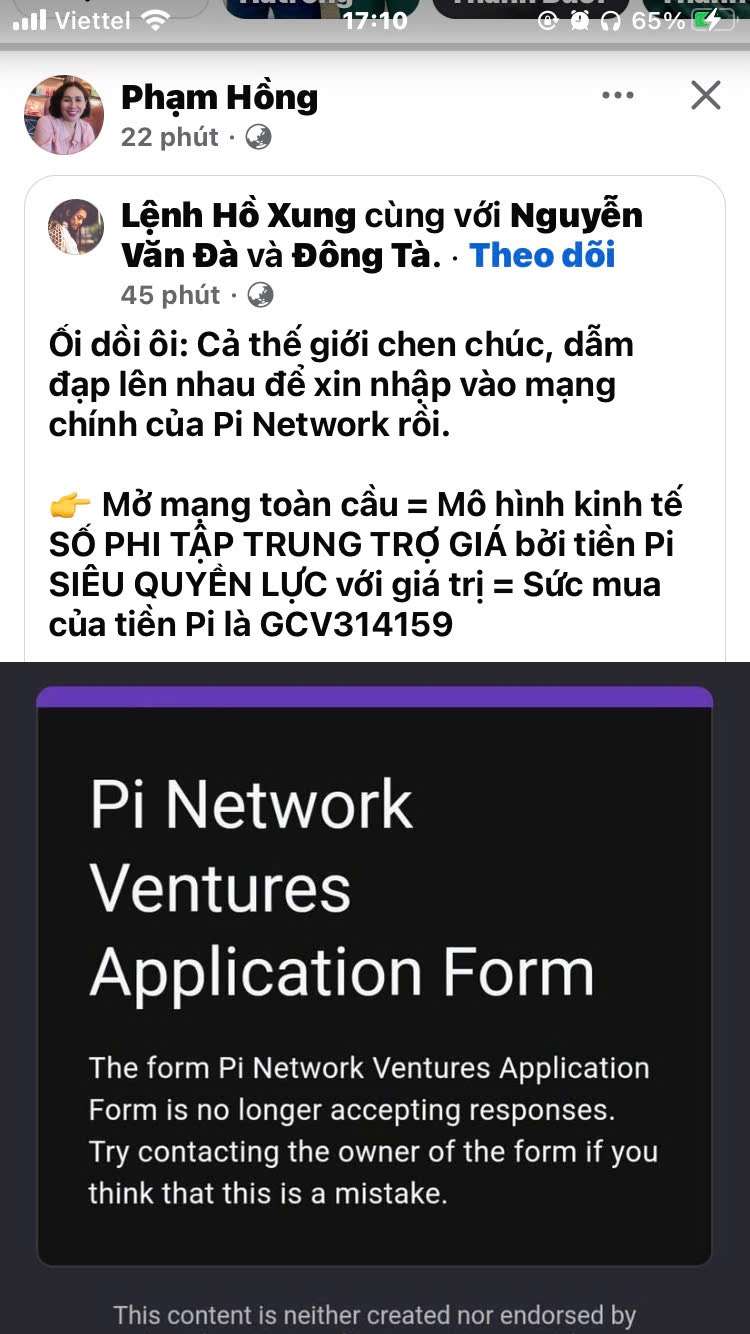The image size is (750, 1334).
Task: Tap Theo dõi to follow Lệnh Hồ Xung
Action: pos(542,255)
